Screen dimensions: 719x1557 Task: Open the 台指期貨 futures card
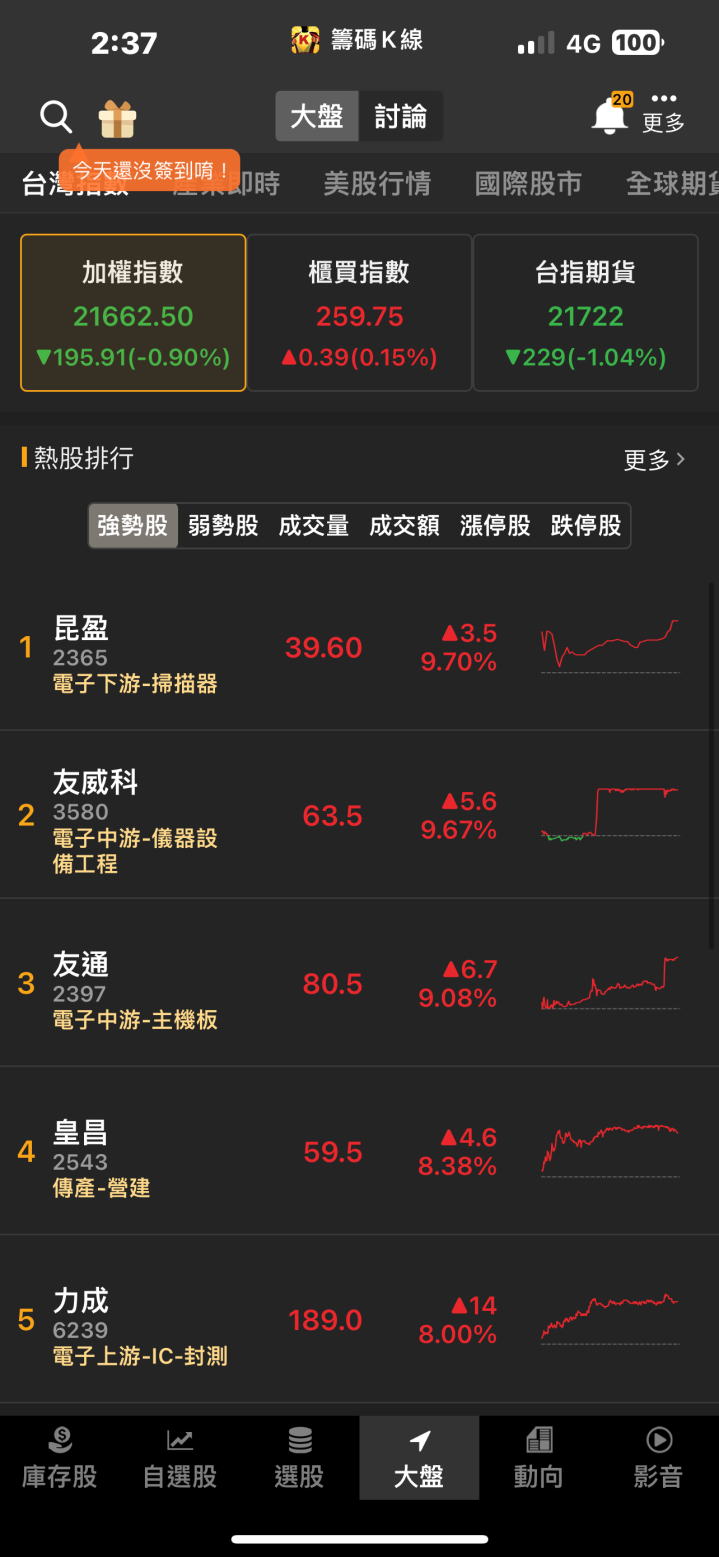pos(585,312)
